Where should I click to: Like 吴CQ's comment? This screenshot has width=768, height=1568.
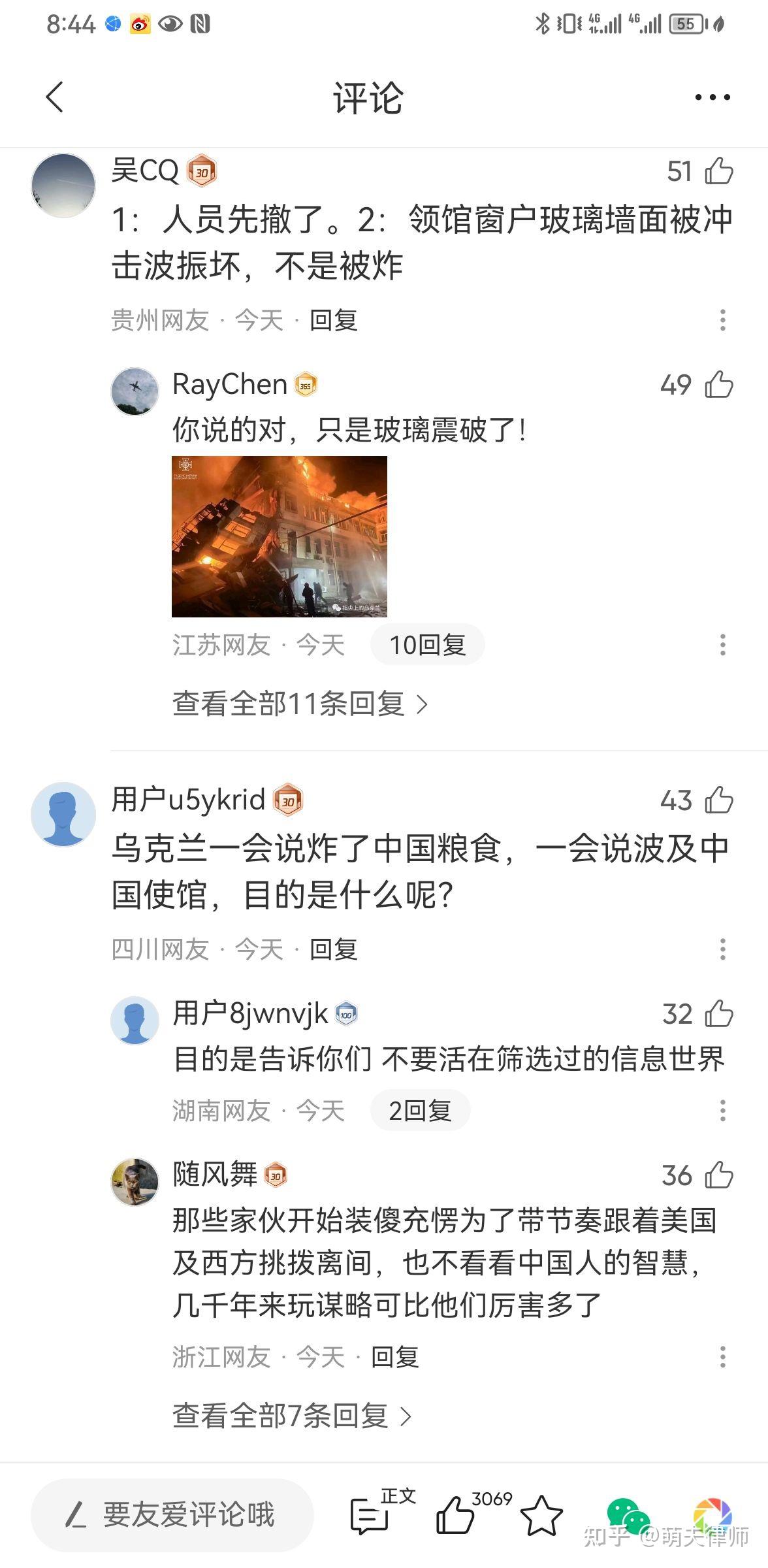(719, 171)
